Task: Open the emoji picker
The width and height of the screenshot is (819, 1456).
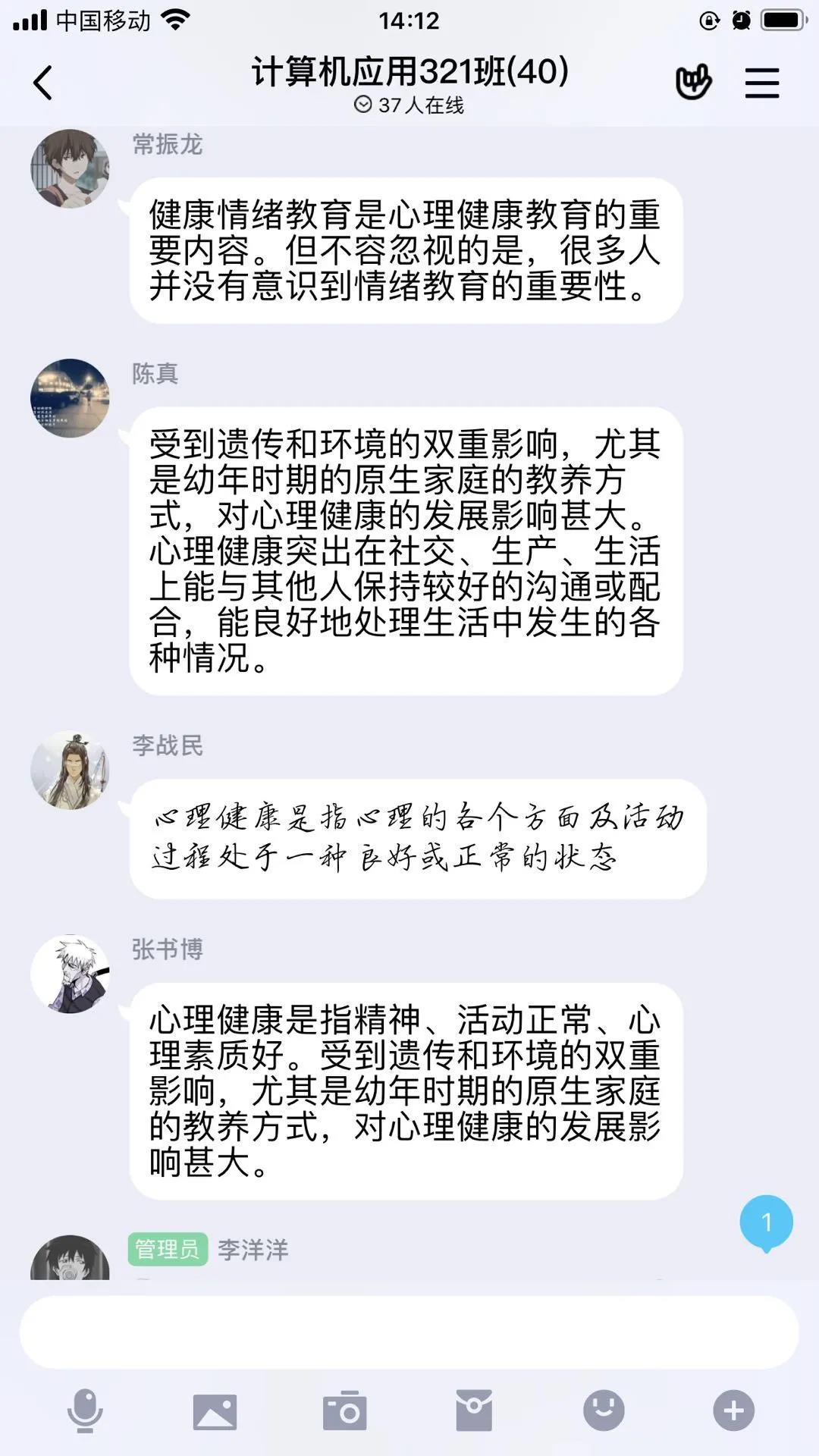Action: (604, 1410)
